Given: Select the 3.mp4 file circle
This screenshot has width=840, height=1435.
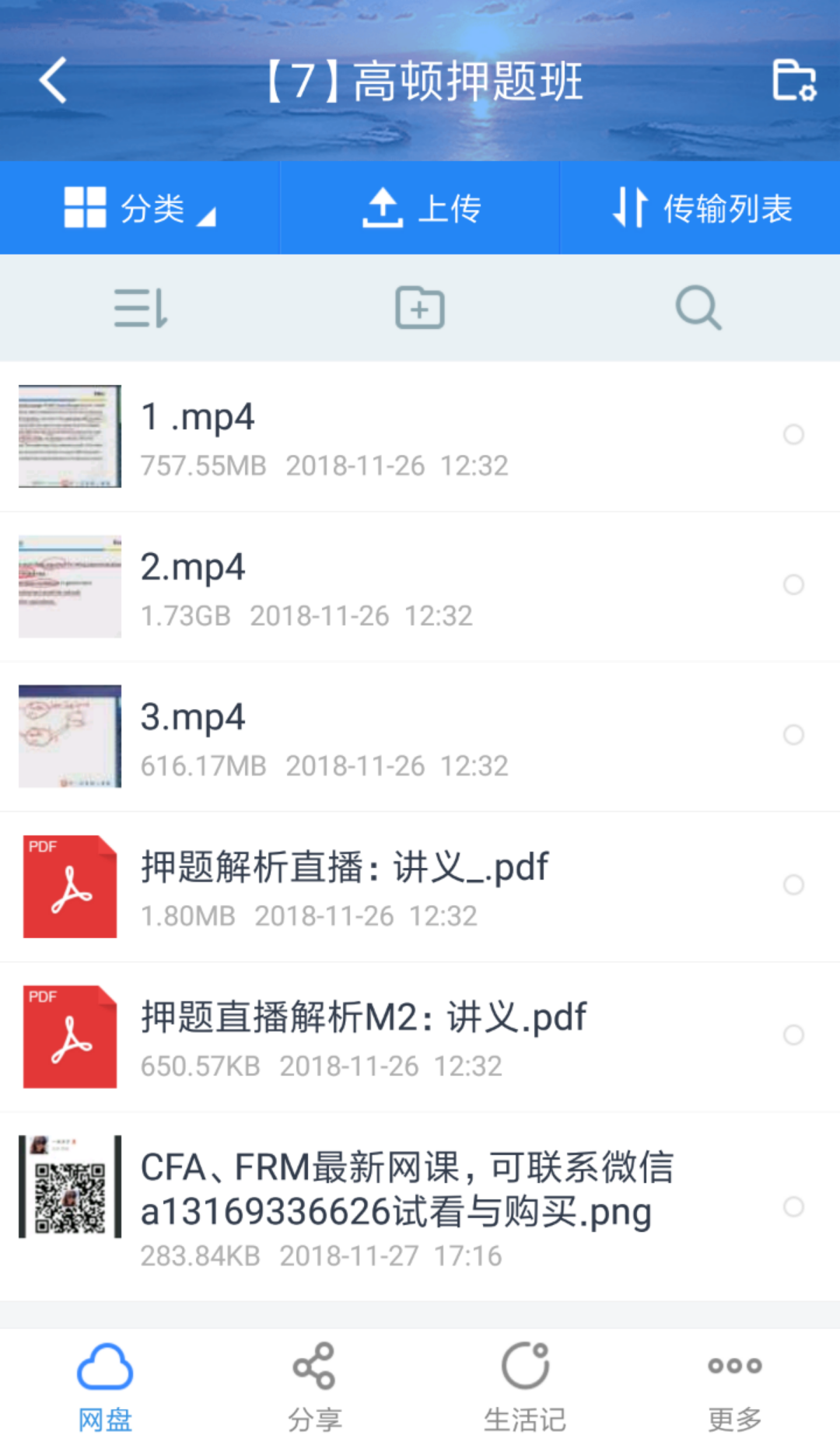Looking at the screenshot, I should [x=793, y=735].
